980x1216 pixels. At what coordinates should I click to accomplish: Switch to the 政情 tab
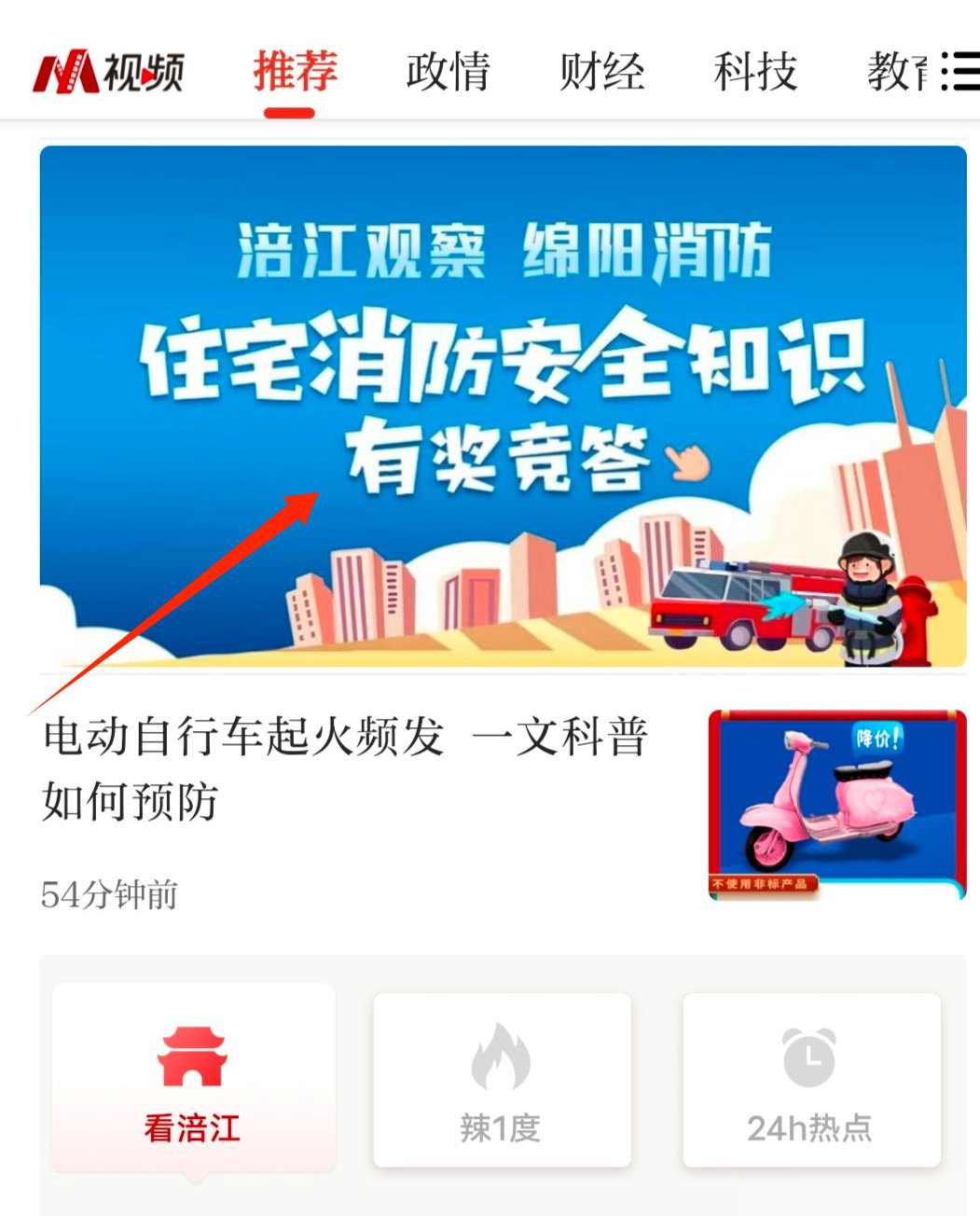pyautogui.click(x=448, y=72)
